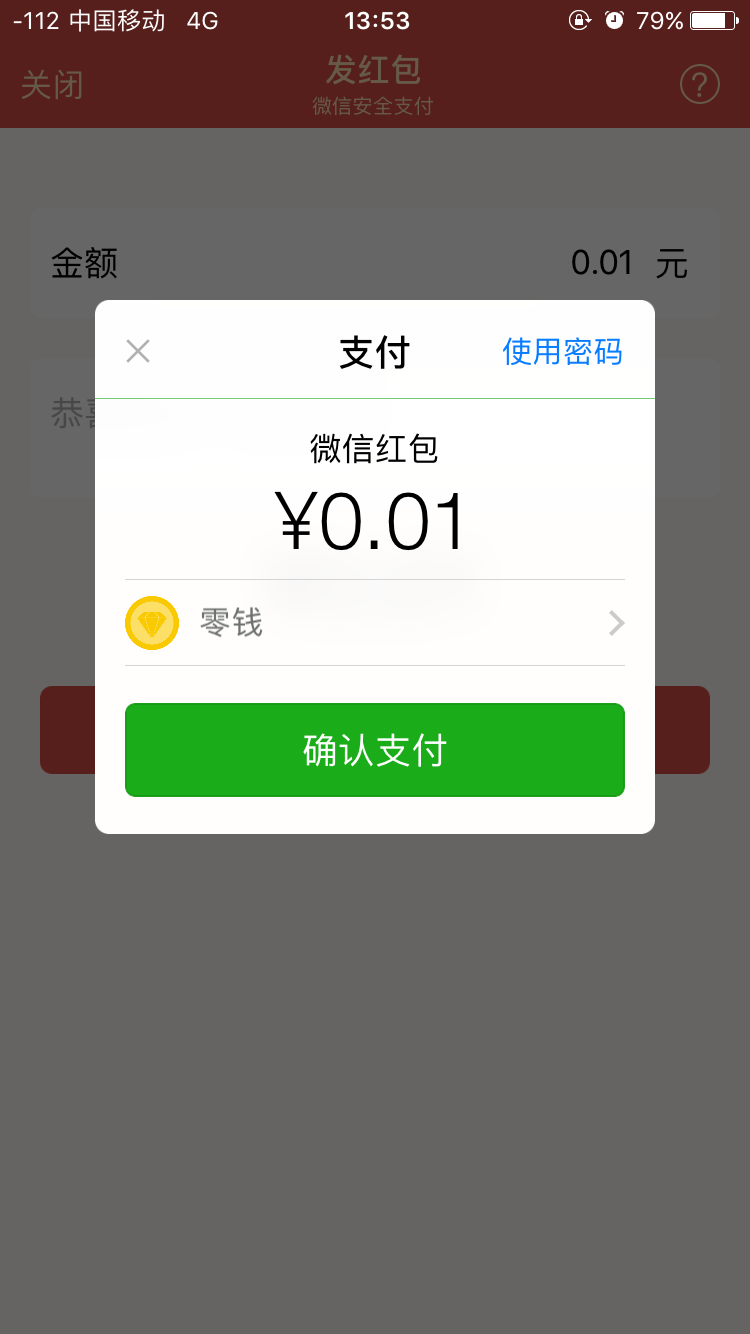Tap 使用密码 to pay with password
The width and height of the screenshot is (750, 1334).
562,352
